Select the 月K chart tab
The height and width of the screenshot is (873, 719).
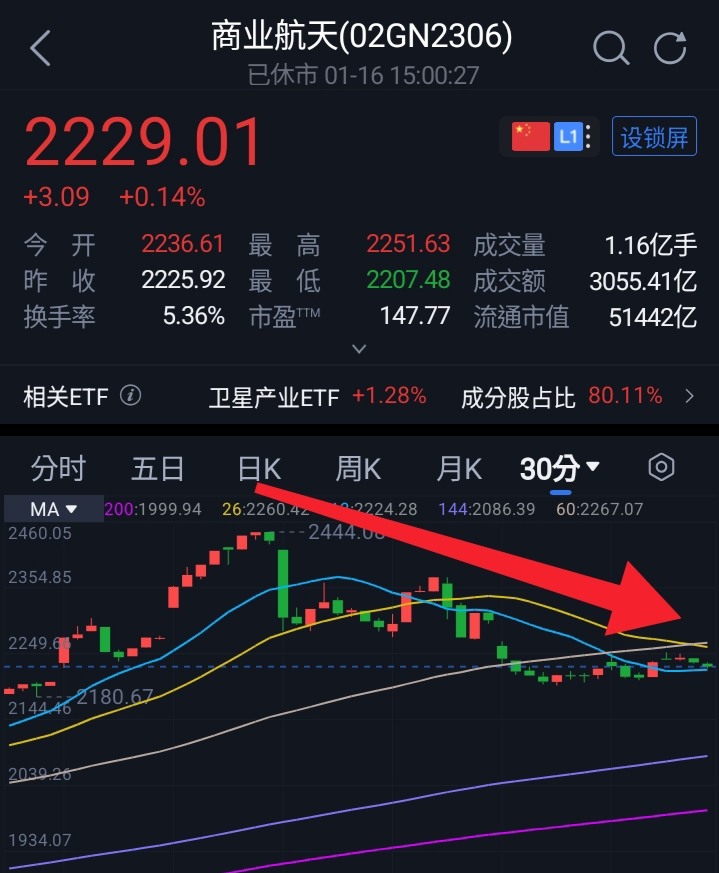pyautogui.click(x=459, y=469)
